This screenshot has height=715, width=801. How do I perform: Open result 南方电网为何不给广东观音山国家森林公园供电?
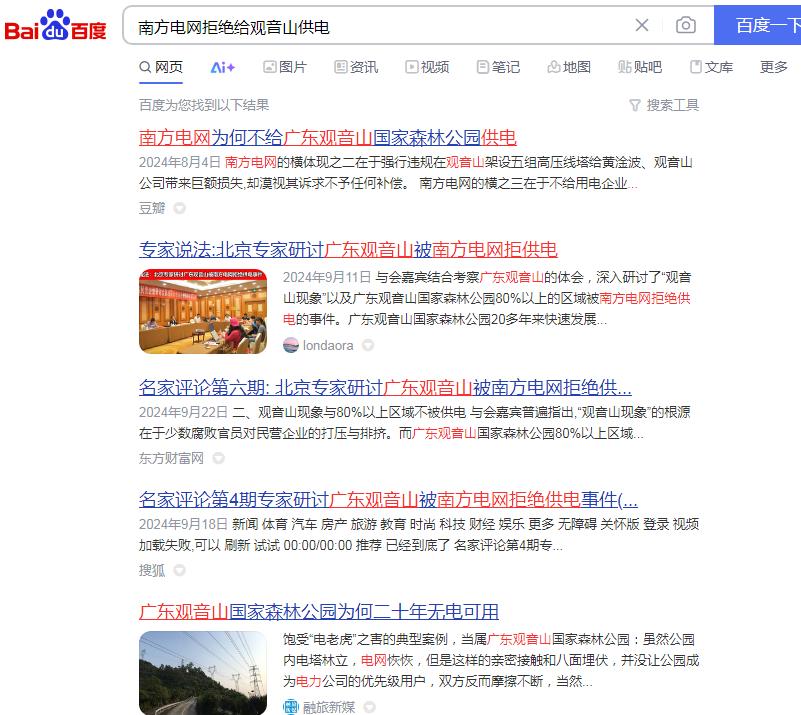tap(327, 137)
